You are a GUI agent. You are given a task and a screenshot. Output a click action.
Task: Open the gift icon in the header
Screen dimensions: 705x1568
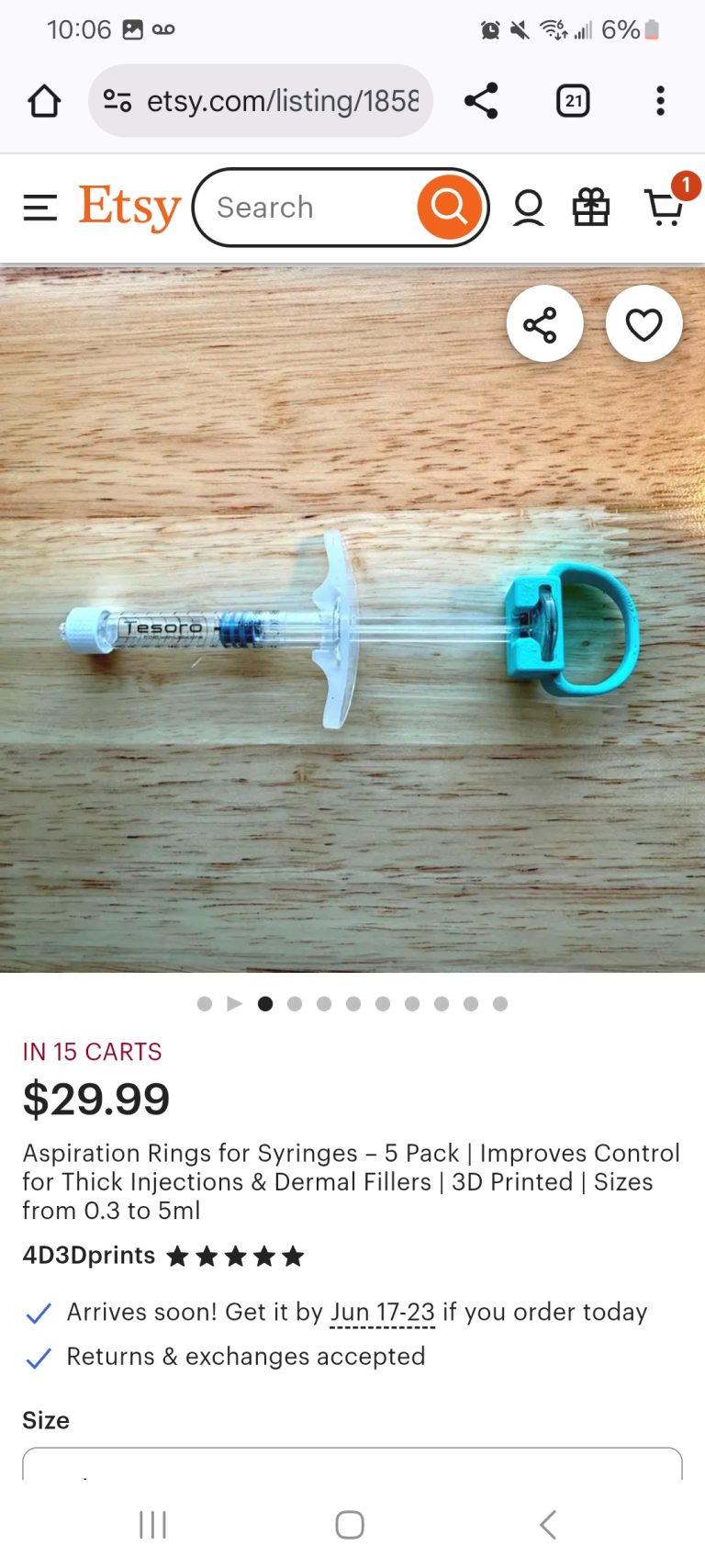pos(590,208)
